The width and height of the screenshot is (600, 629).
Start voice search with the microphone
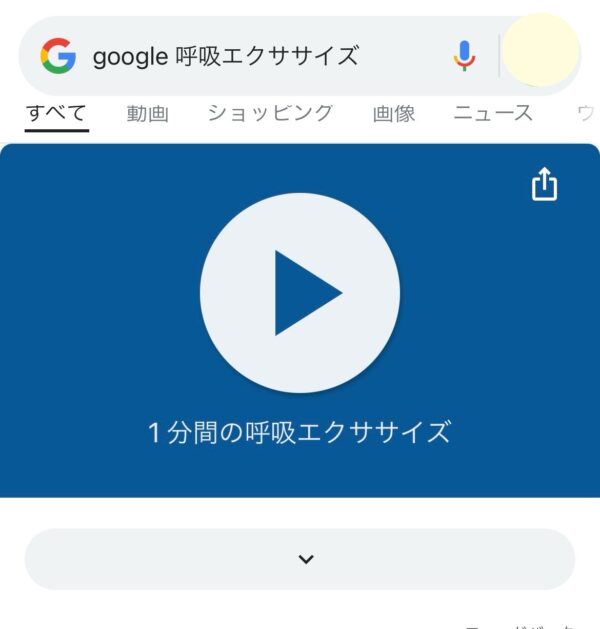click(x=464, y=56)
